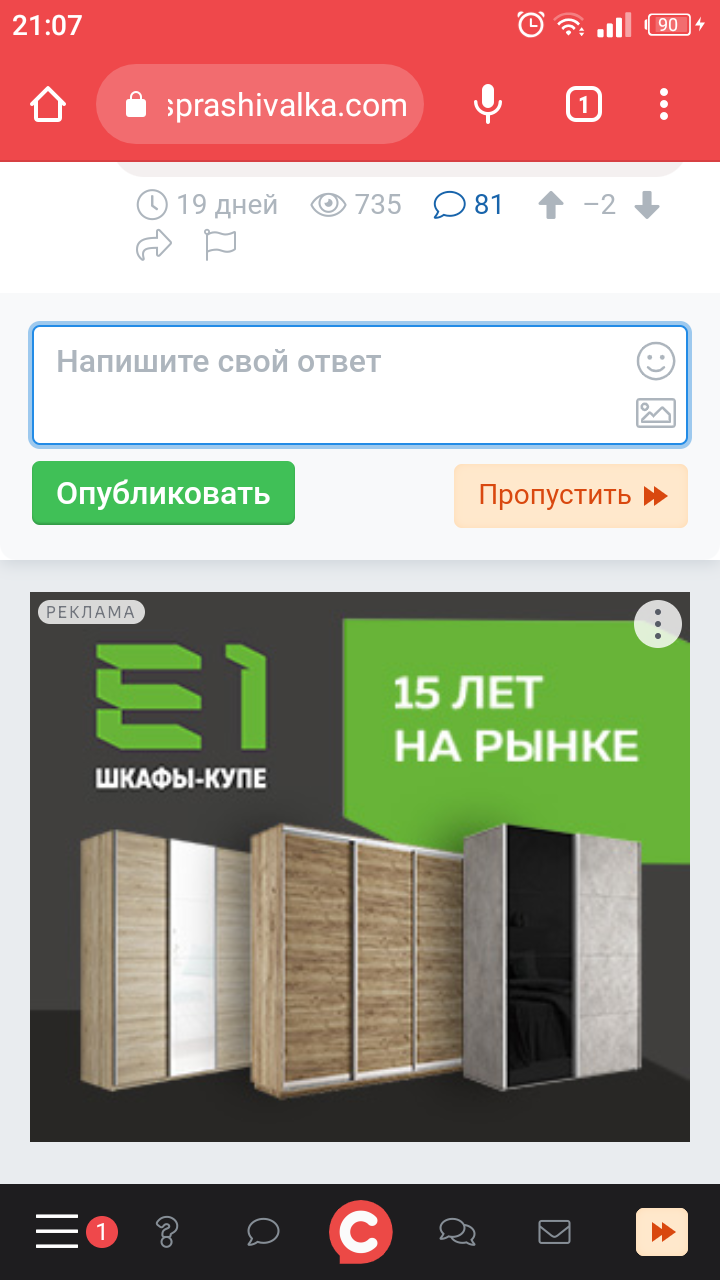Open the E1 шкафы-купе advertisement

click(360, 867)
